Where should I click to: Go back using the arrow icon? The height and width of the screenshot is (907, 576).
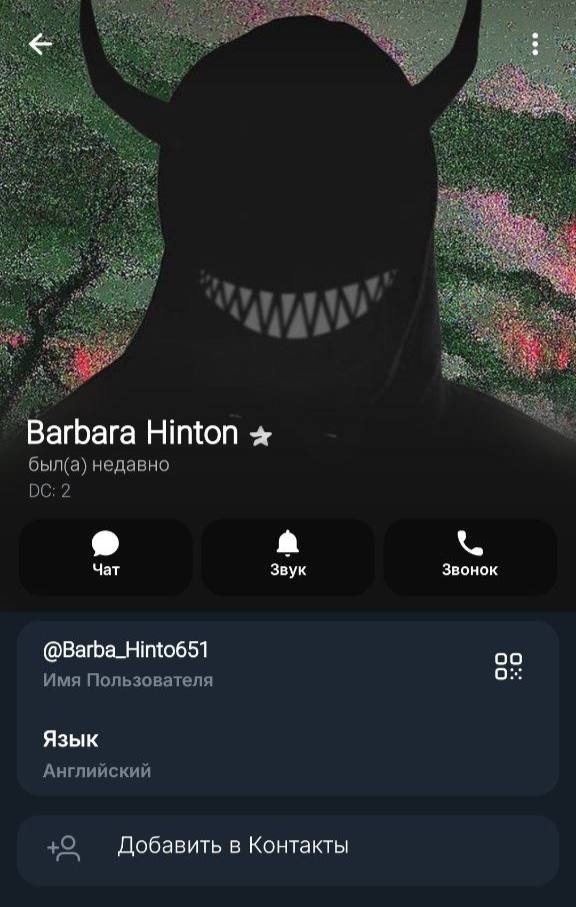coord(40,45)
